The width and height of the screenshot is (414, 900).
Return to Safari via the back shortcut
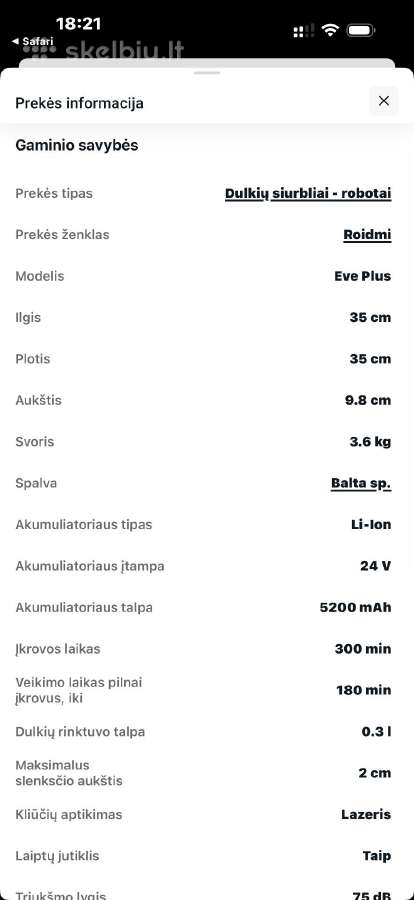point(32,41)
